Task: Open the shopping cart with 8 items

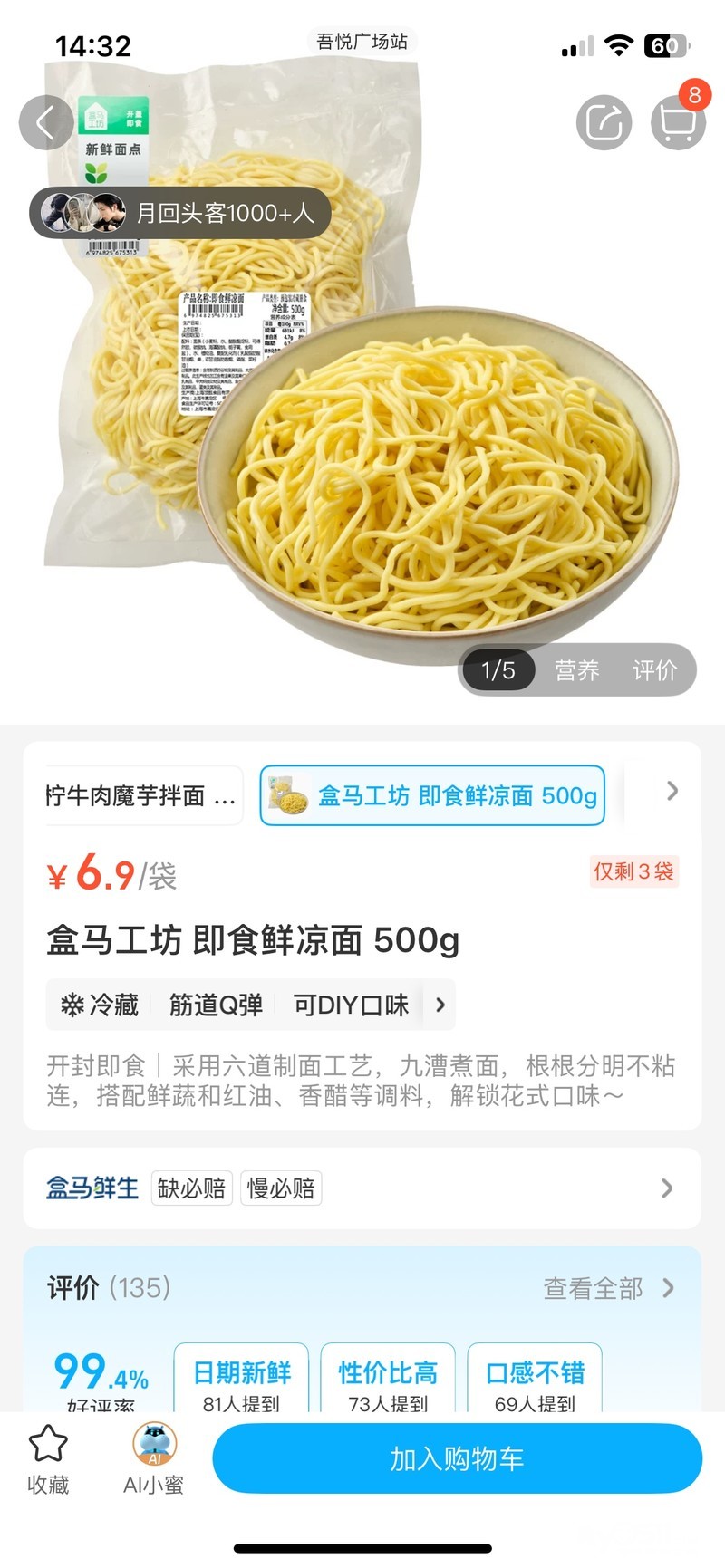Action: (678, 122)
